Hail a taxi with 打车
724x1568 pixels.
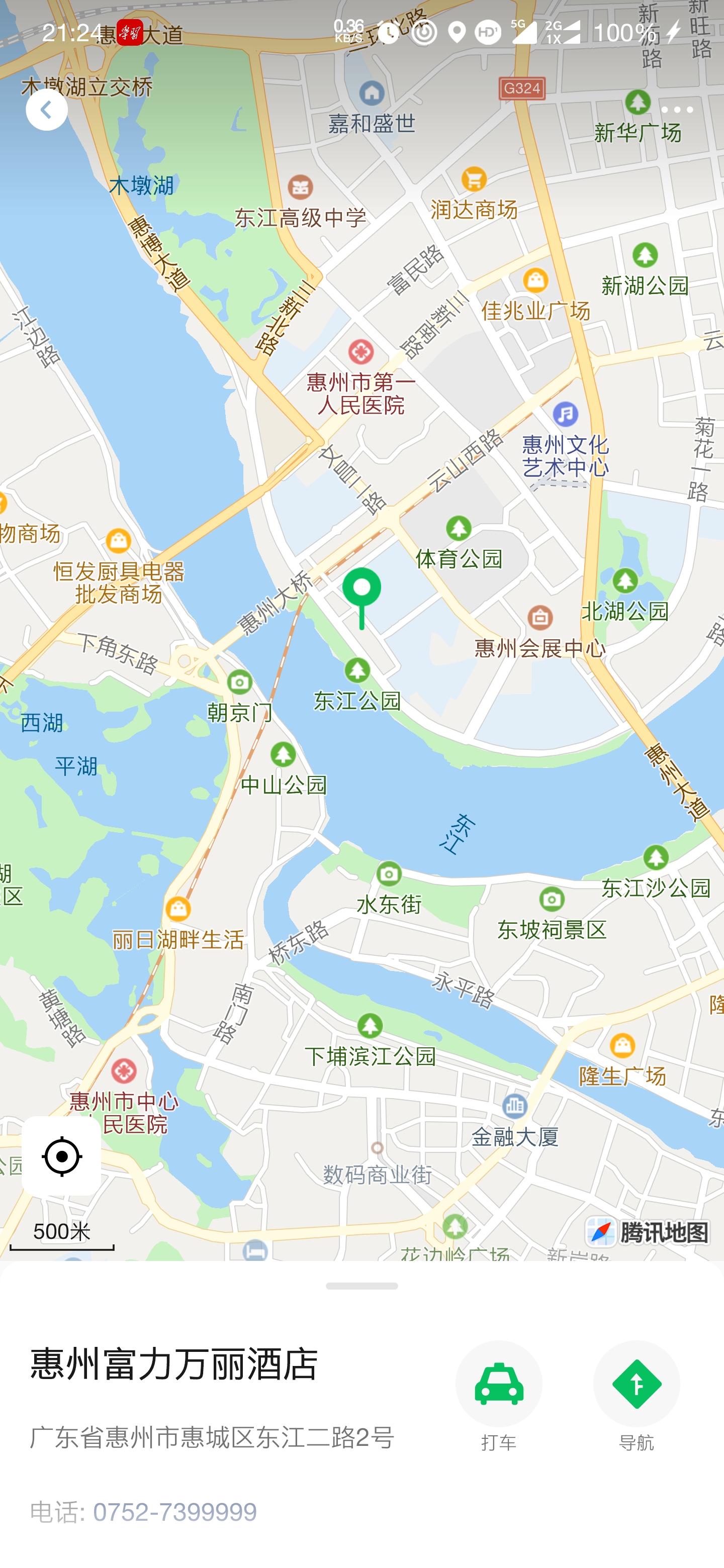(498, 1395)
